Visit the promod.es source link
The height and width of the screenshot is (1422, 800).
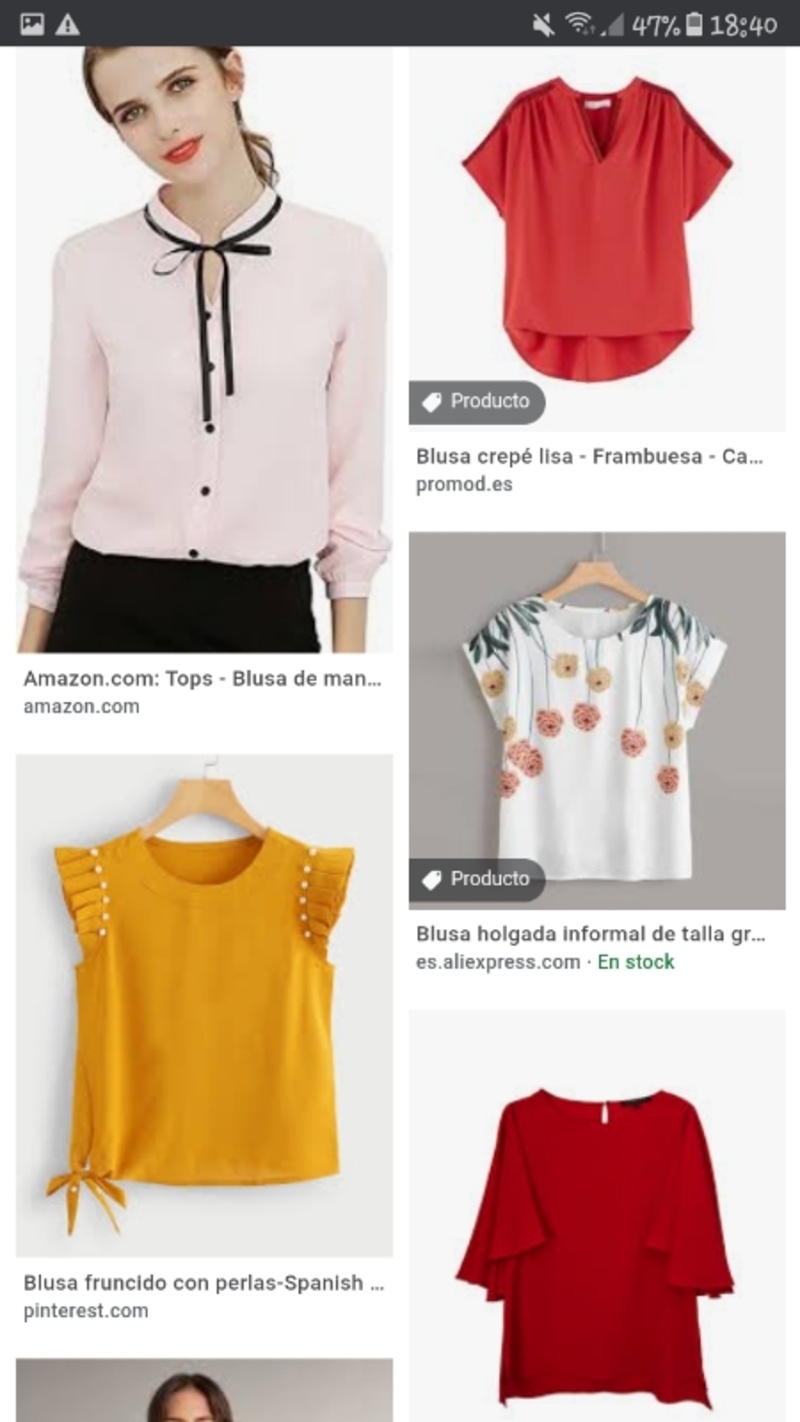(464, 485)
